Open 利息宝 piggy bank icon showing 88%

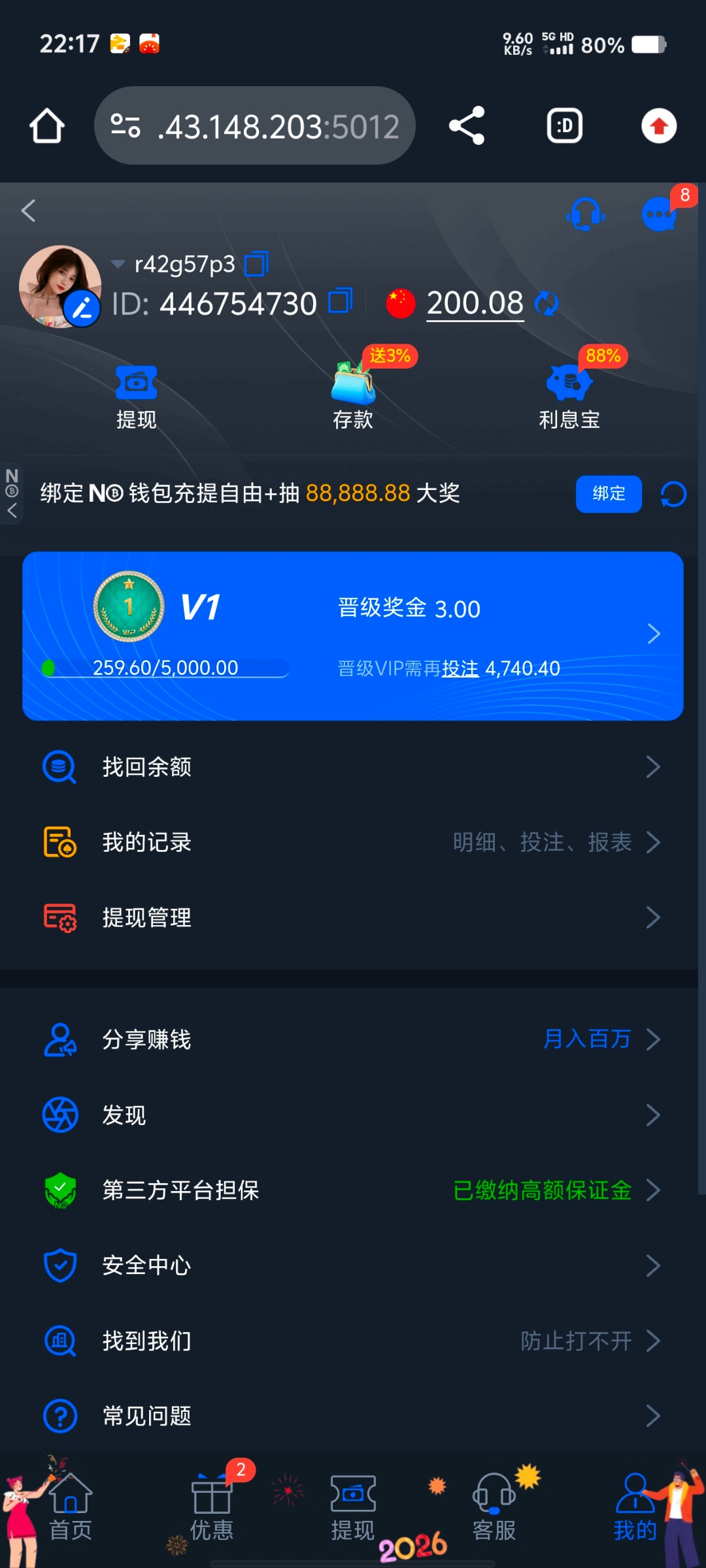point(569,385)
